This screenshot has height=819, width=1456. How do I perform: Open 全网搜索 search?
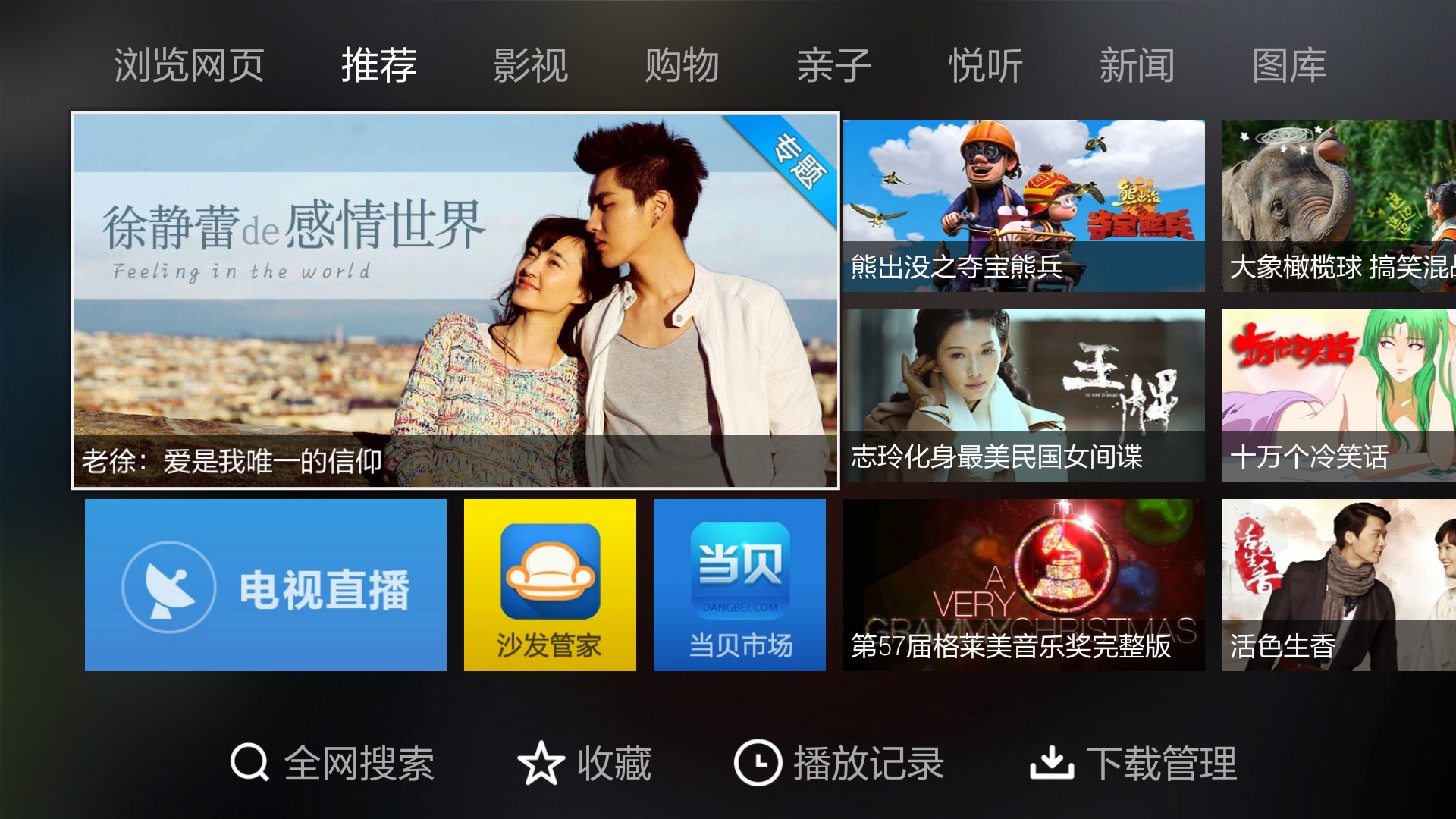coord(333,763)
